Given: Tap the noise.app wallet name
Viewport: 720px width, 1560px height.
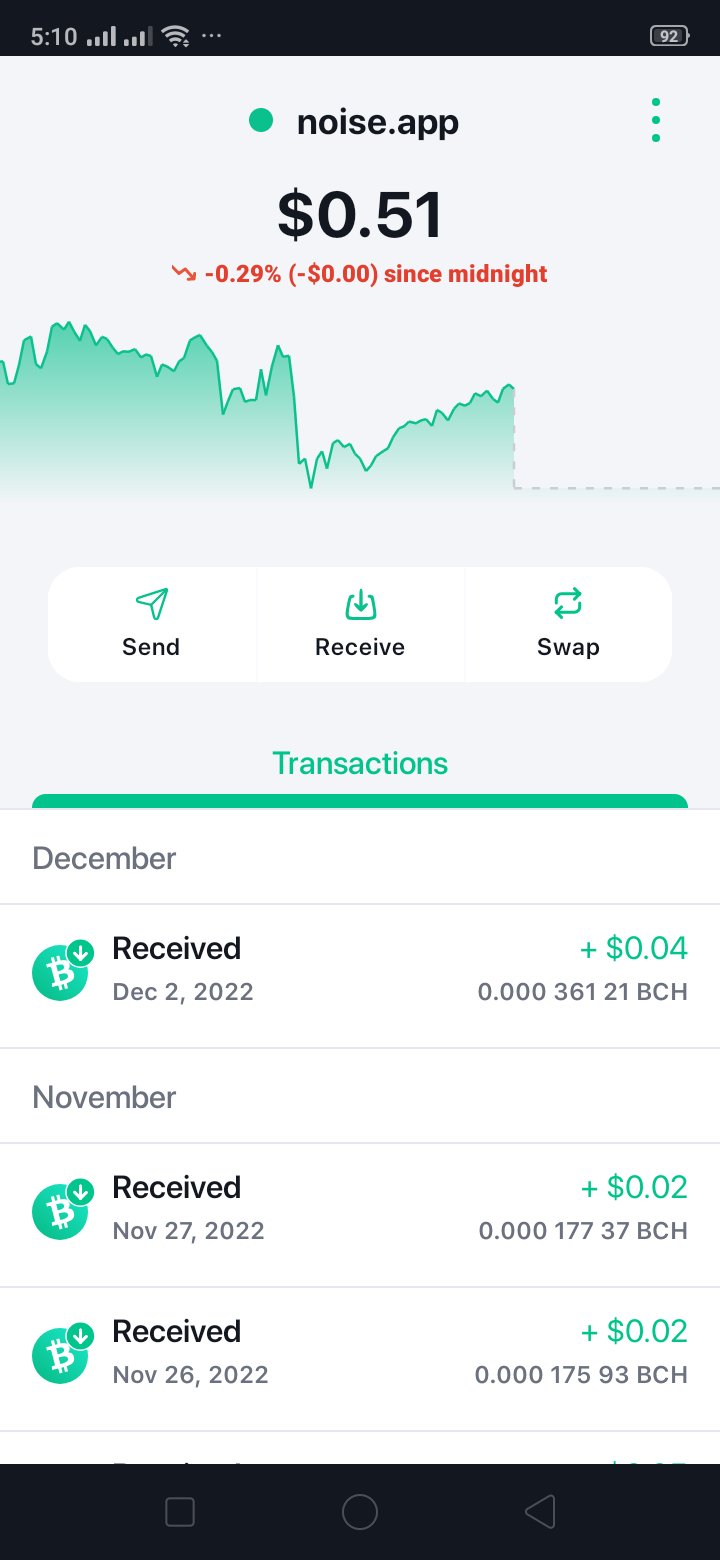Looking at the screenshot, I should [378, 122].
